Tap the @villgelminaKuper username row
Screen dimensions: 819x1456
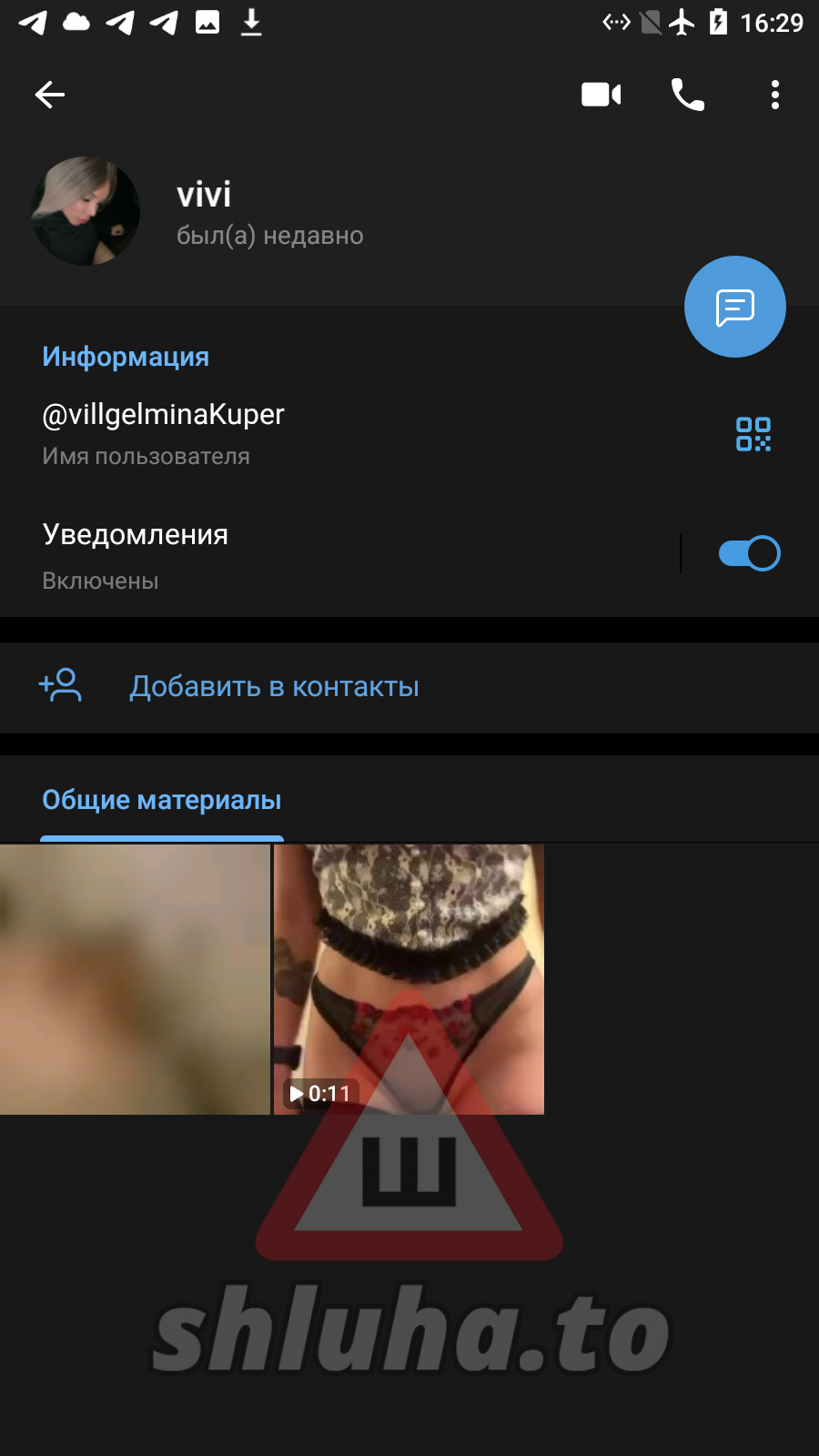tap(273, 432)
